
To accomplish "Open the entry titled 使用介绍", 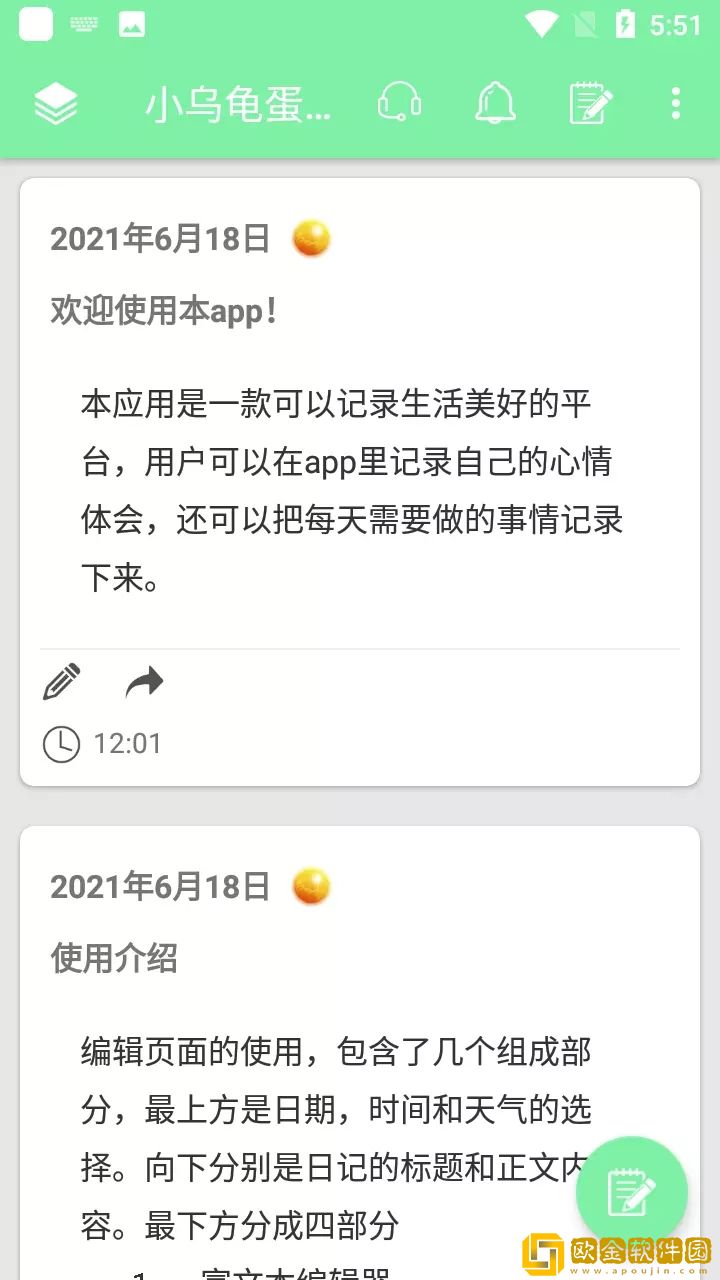I will point(113,958).
